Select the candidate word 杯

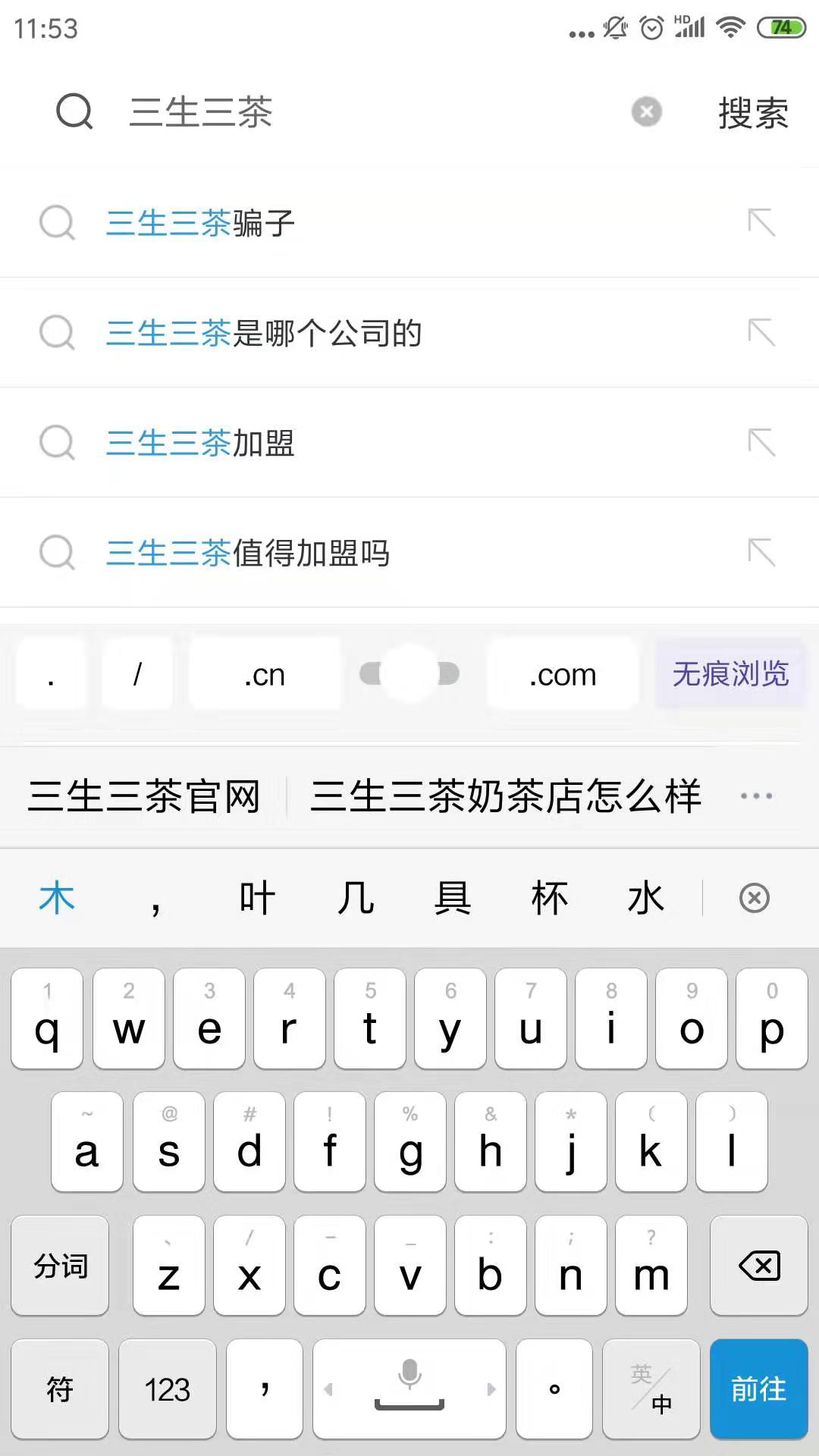click(551, 897)
